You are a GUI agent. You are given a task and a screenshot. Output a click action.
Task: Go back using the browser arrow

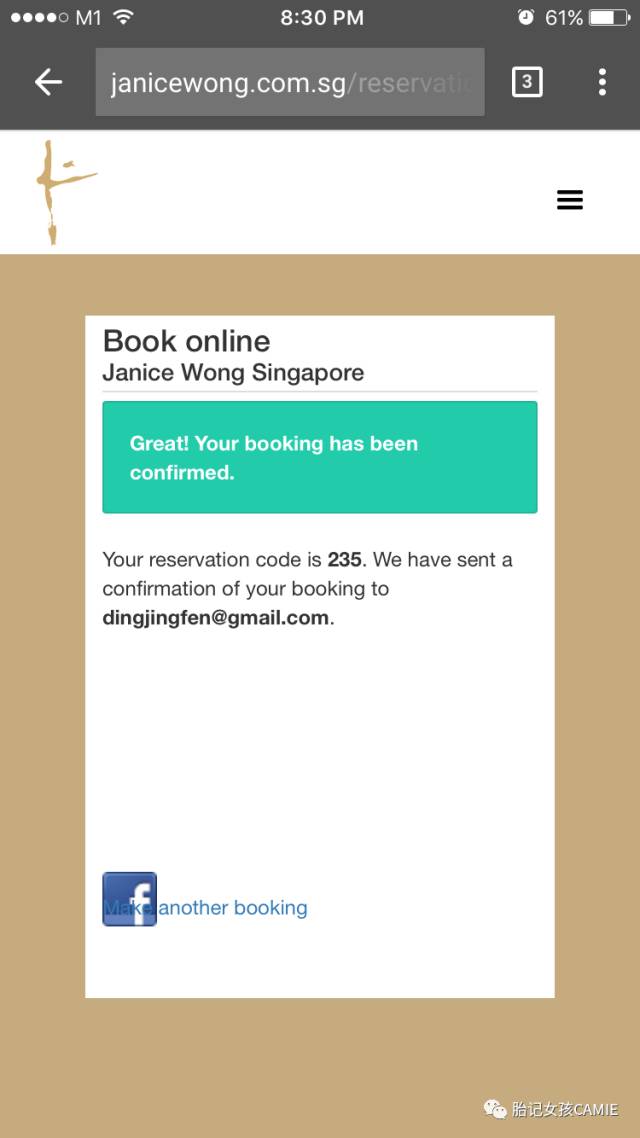pos(48,82)
